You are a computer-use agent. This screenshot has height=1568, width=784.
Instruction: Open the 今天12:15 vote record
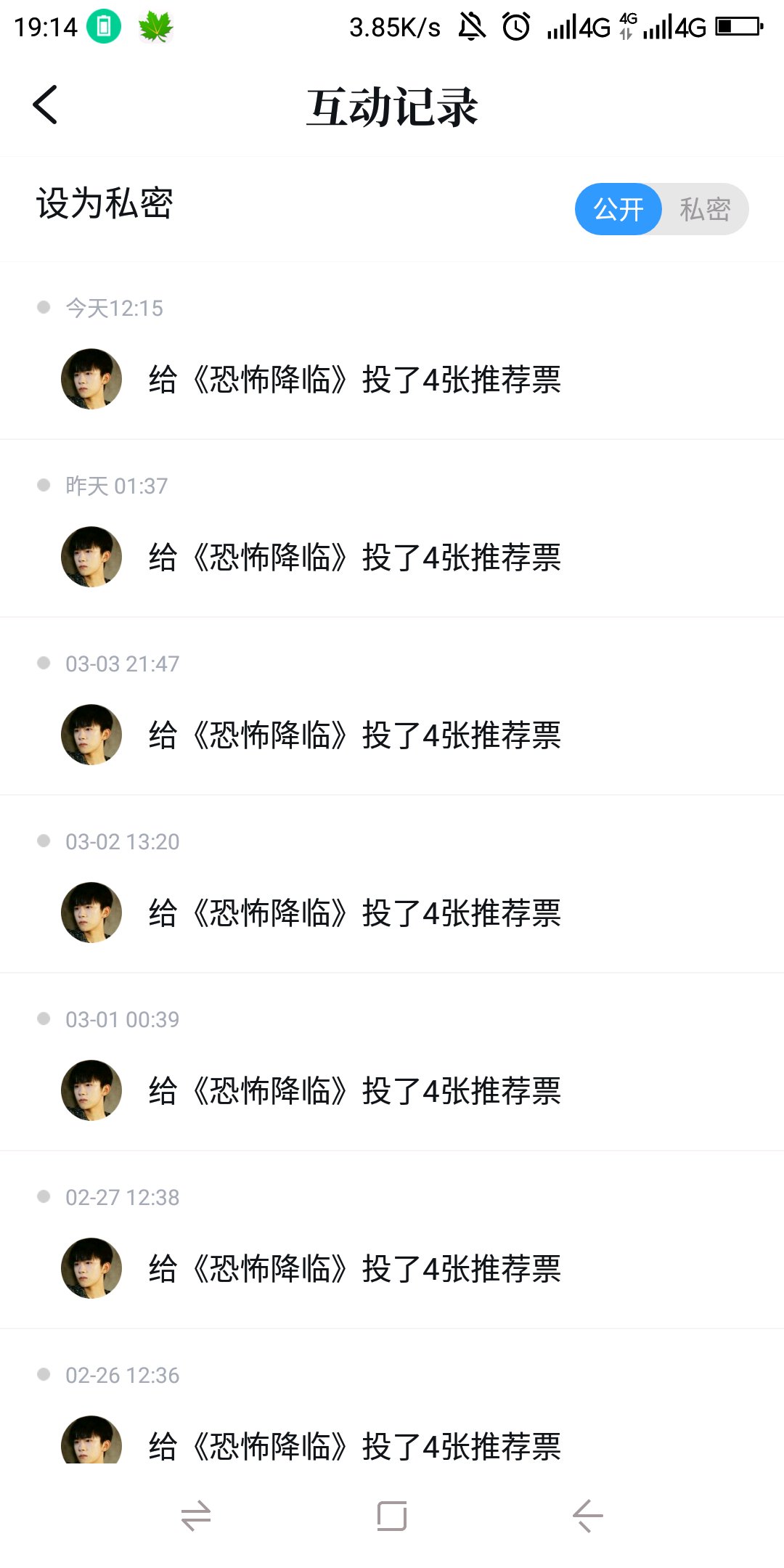tap(354, 380)
